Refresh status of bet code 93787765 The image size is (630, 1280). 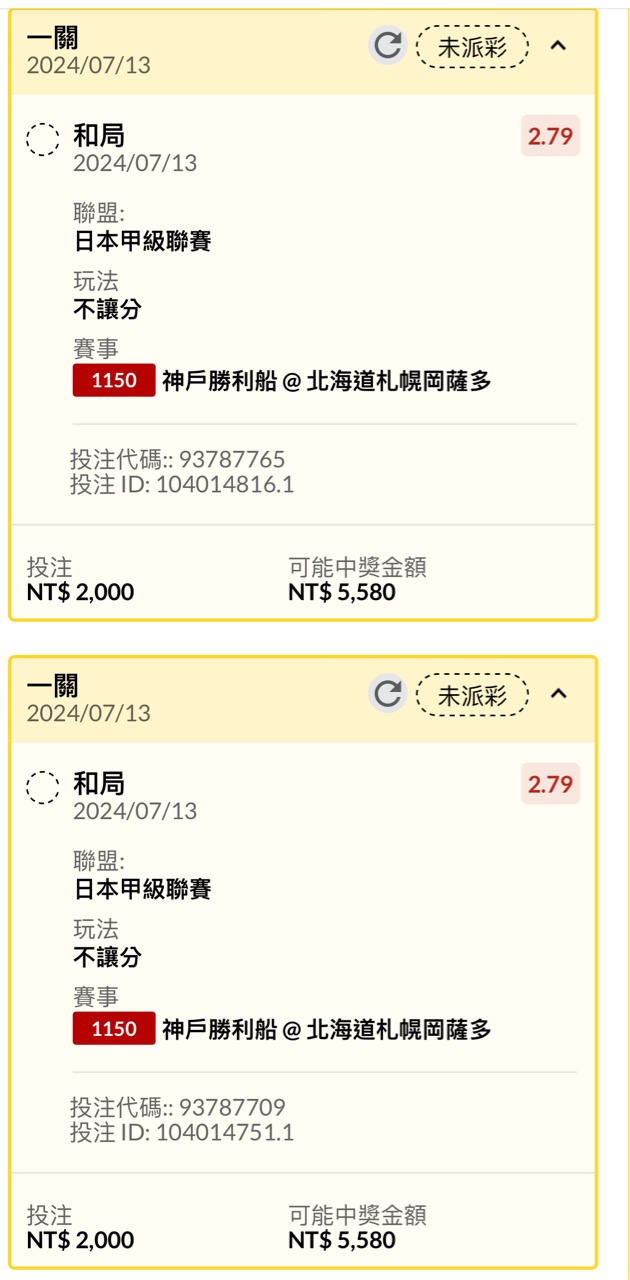click(387, 46)
